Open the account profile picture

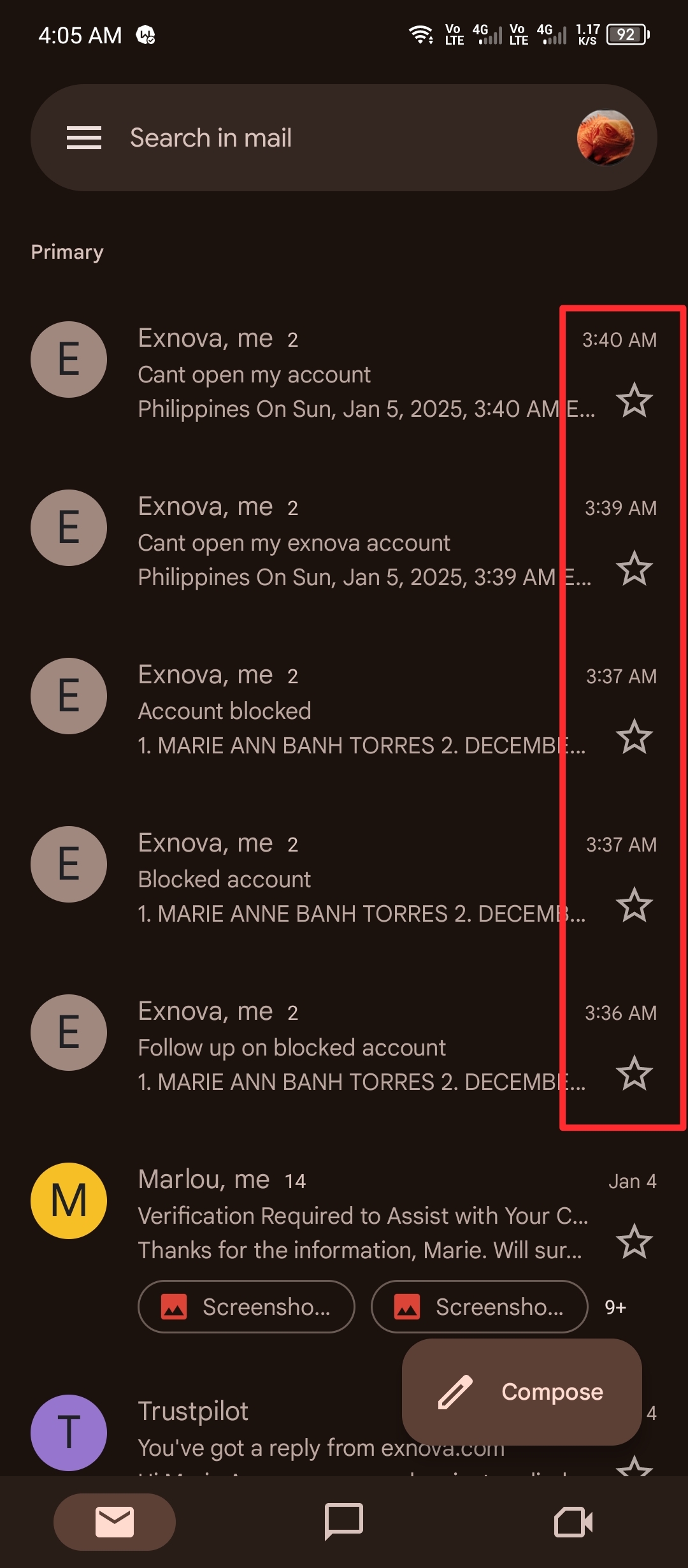tap(605, 138)
